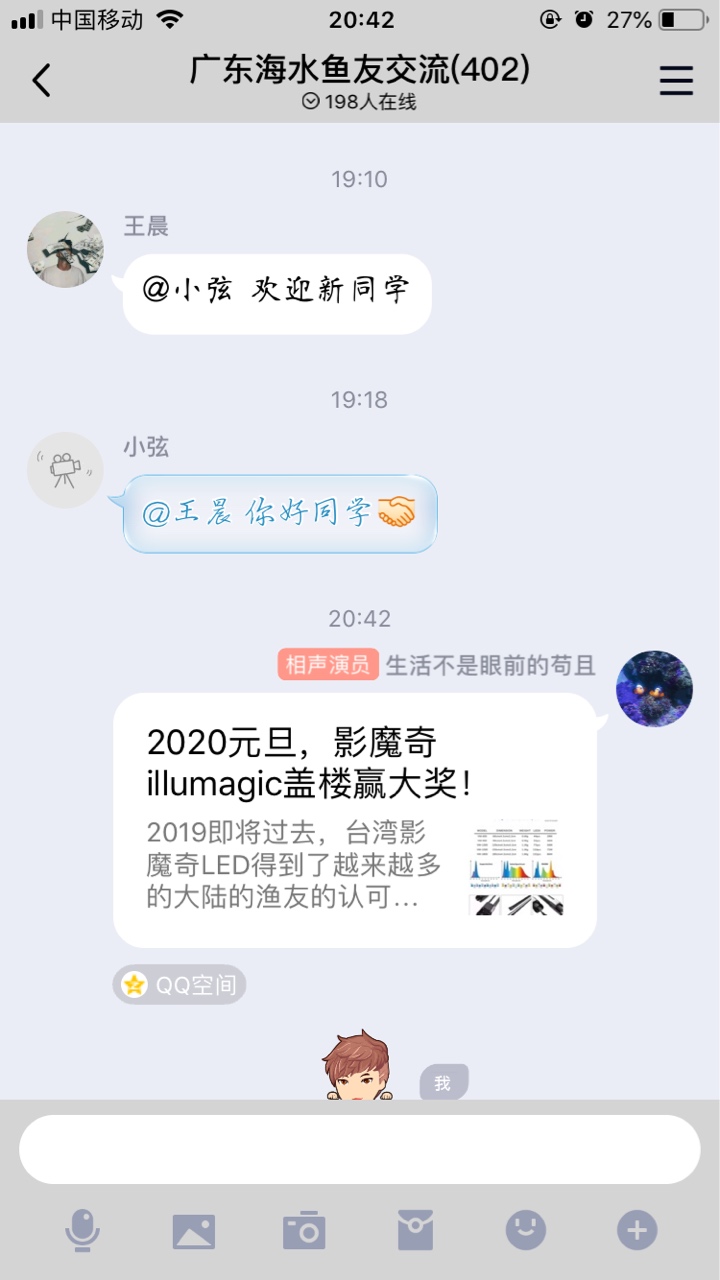Open the illumagic shared article card

pos(355,820)
